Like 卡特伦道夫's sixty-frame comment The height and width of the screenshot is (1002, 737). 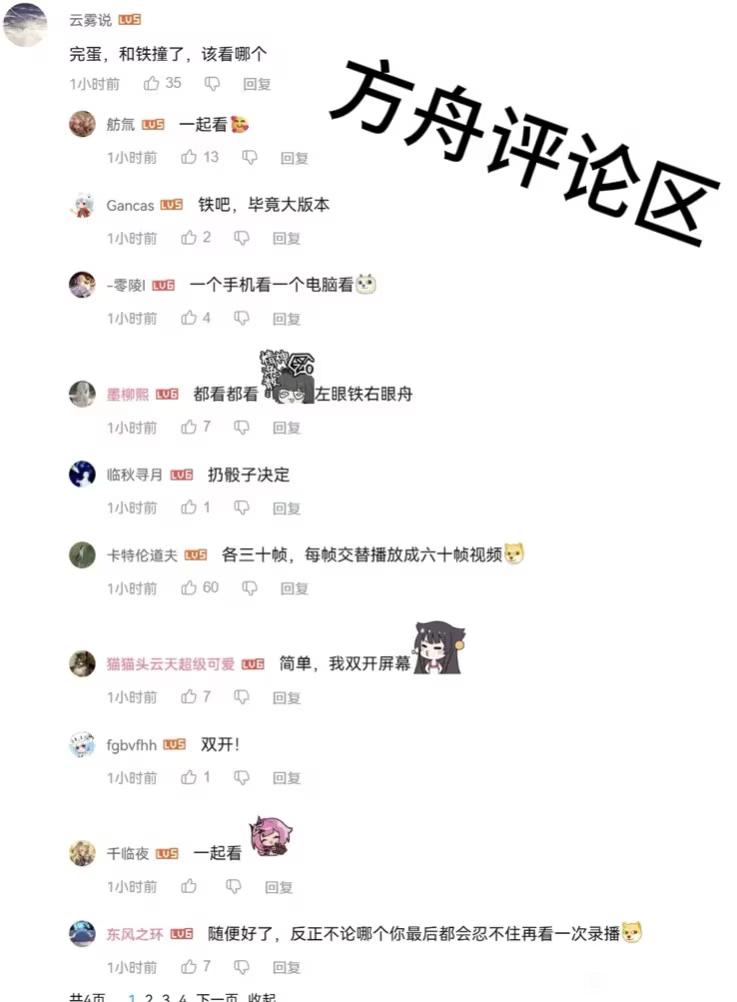click(x=189, y=588)
